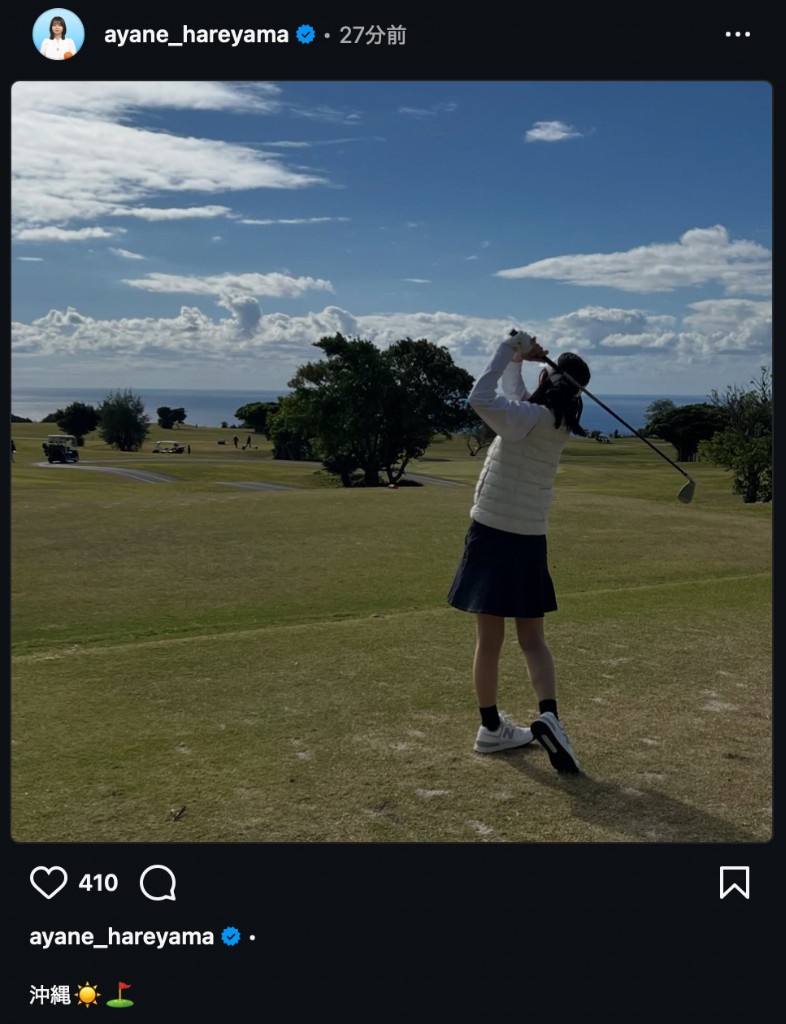View the 410 likes list

98,883
